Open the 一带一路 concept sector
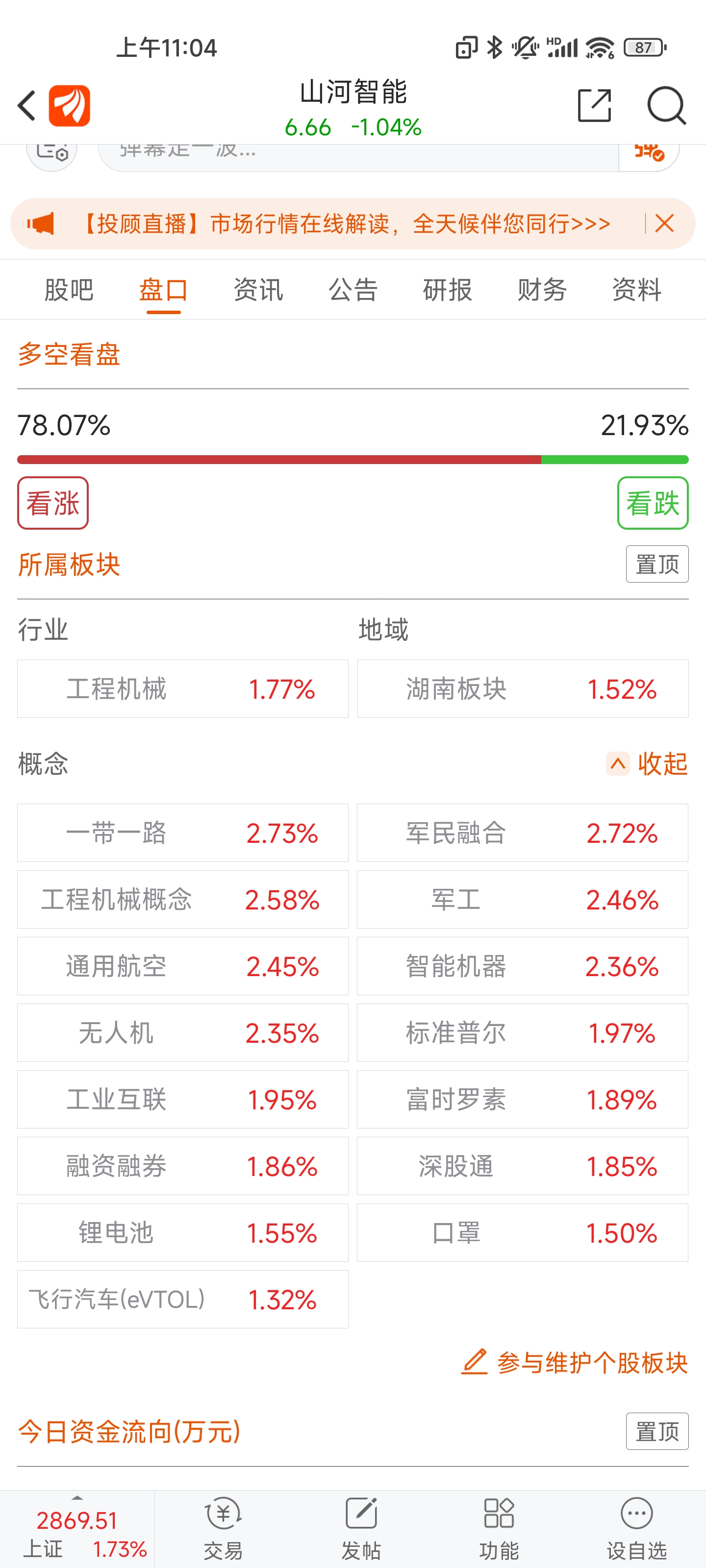Viewport: 706px width, 1568px height. [x=183, y=833]
